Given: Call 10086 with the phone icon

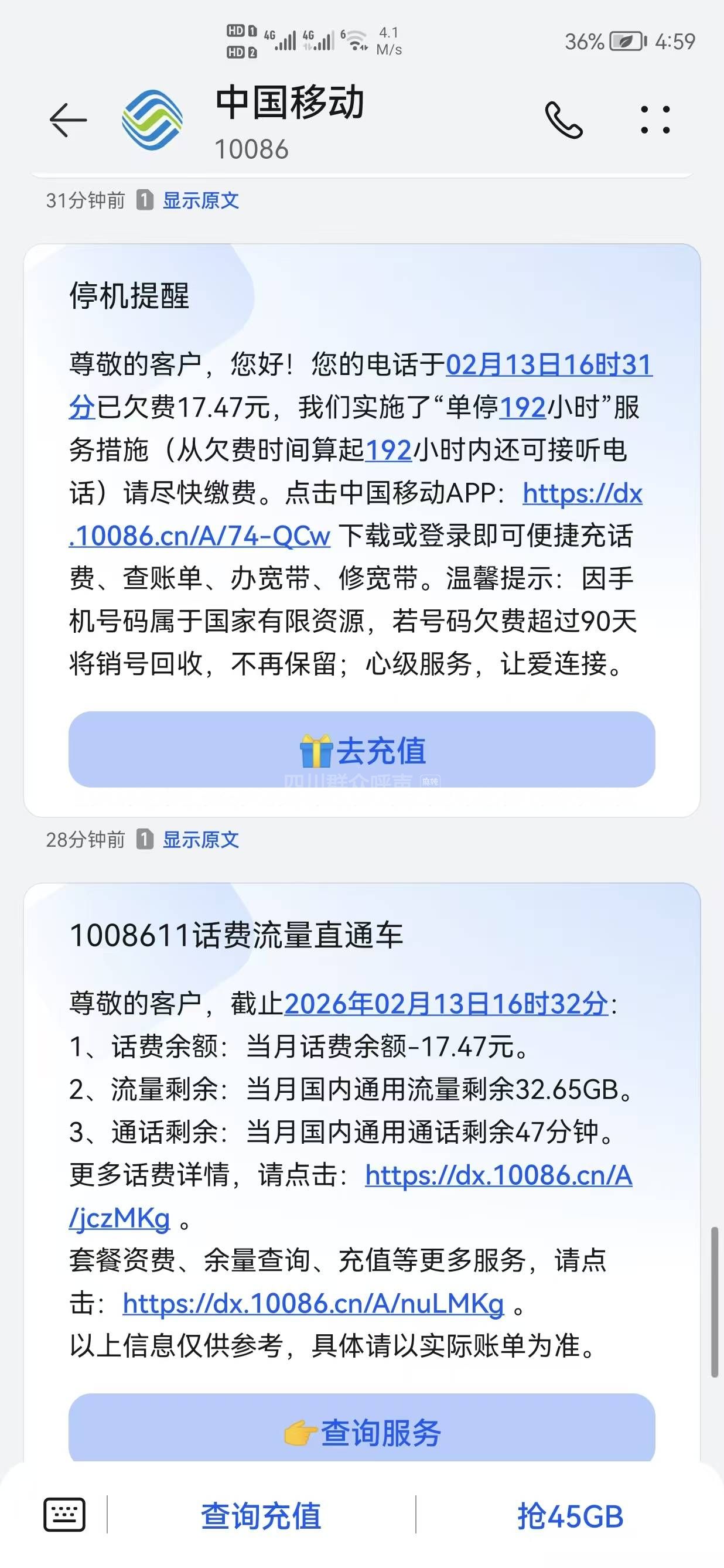Looking at the screenshot, I should point(564,120).
